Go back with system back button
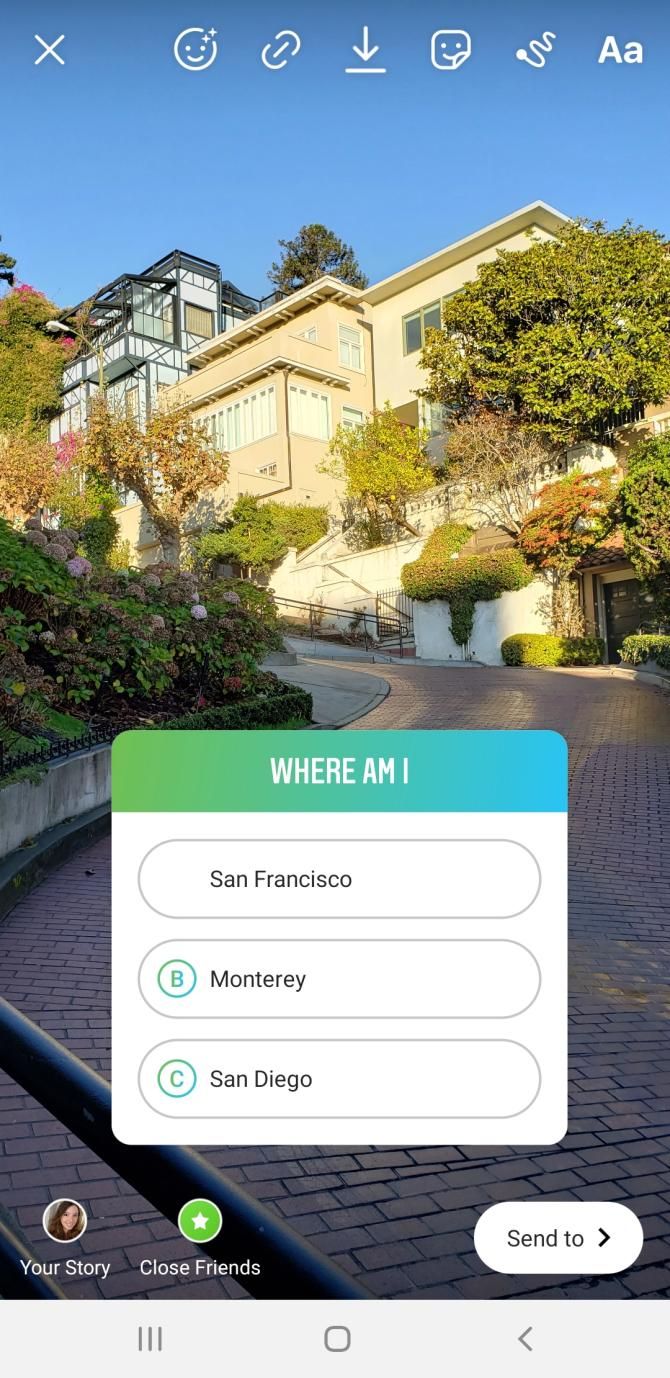The image size is (670, 1378). 525,1339
